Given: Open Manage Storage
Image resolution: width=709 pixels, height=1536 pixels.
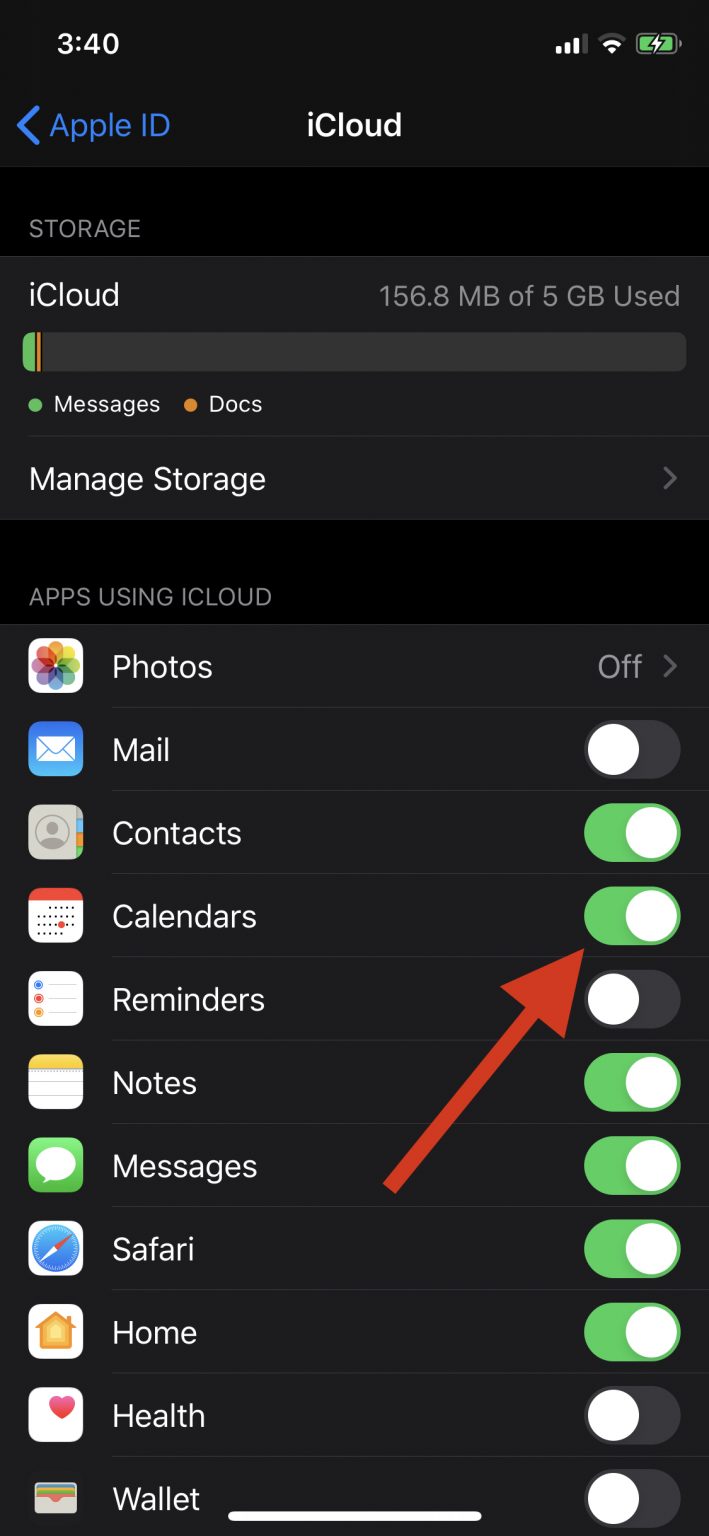Looking at the screenshot, I should pyautogui.click(x=354, y=479).
